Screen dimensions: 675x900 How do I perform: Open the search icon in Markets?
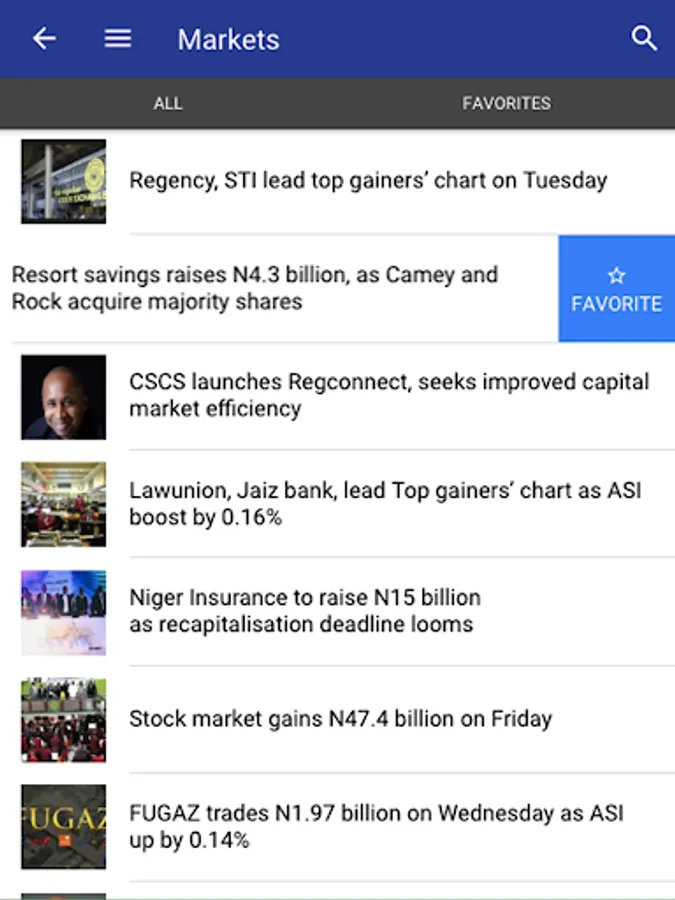[x=644, y=39]
